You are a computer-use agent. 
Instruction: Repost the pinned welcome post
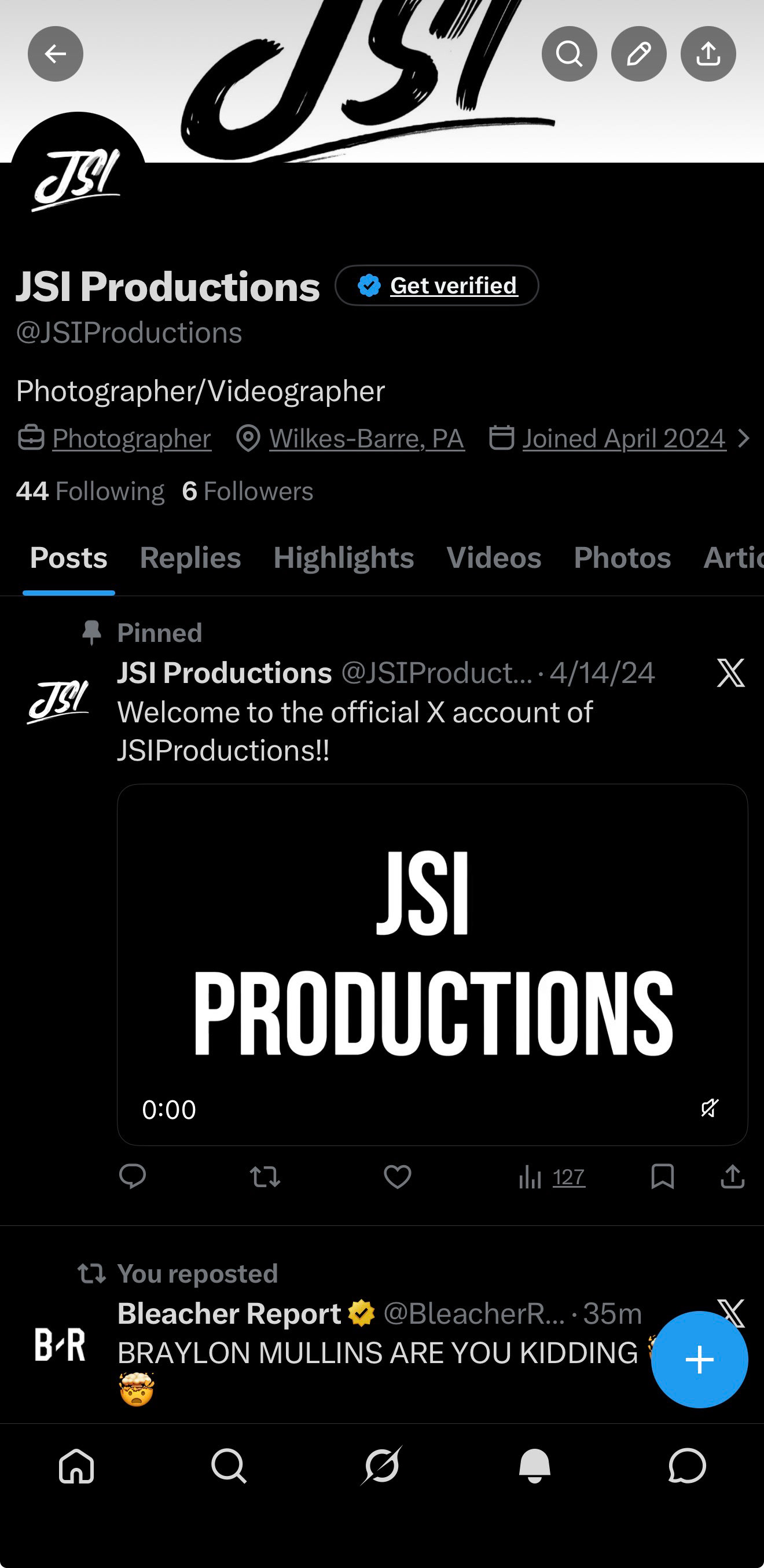click(x=266, y=1177)
